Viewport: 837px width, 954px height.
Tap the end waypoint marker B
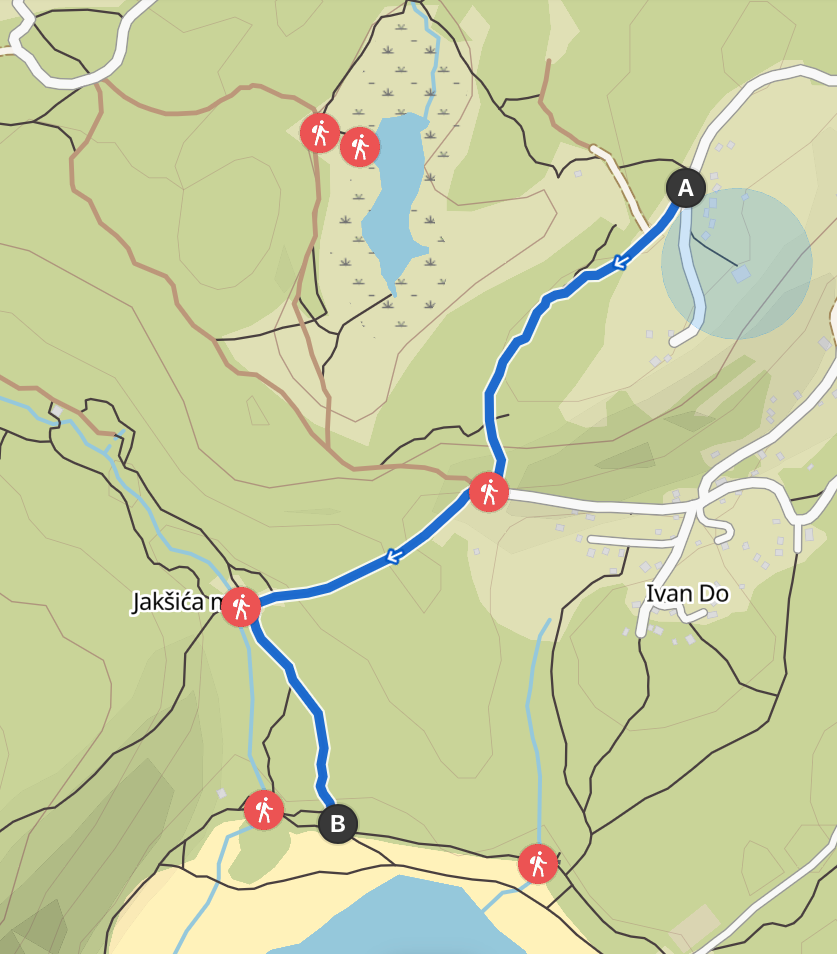(x=338, y=824)
